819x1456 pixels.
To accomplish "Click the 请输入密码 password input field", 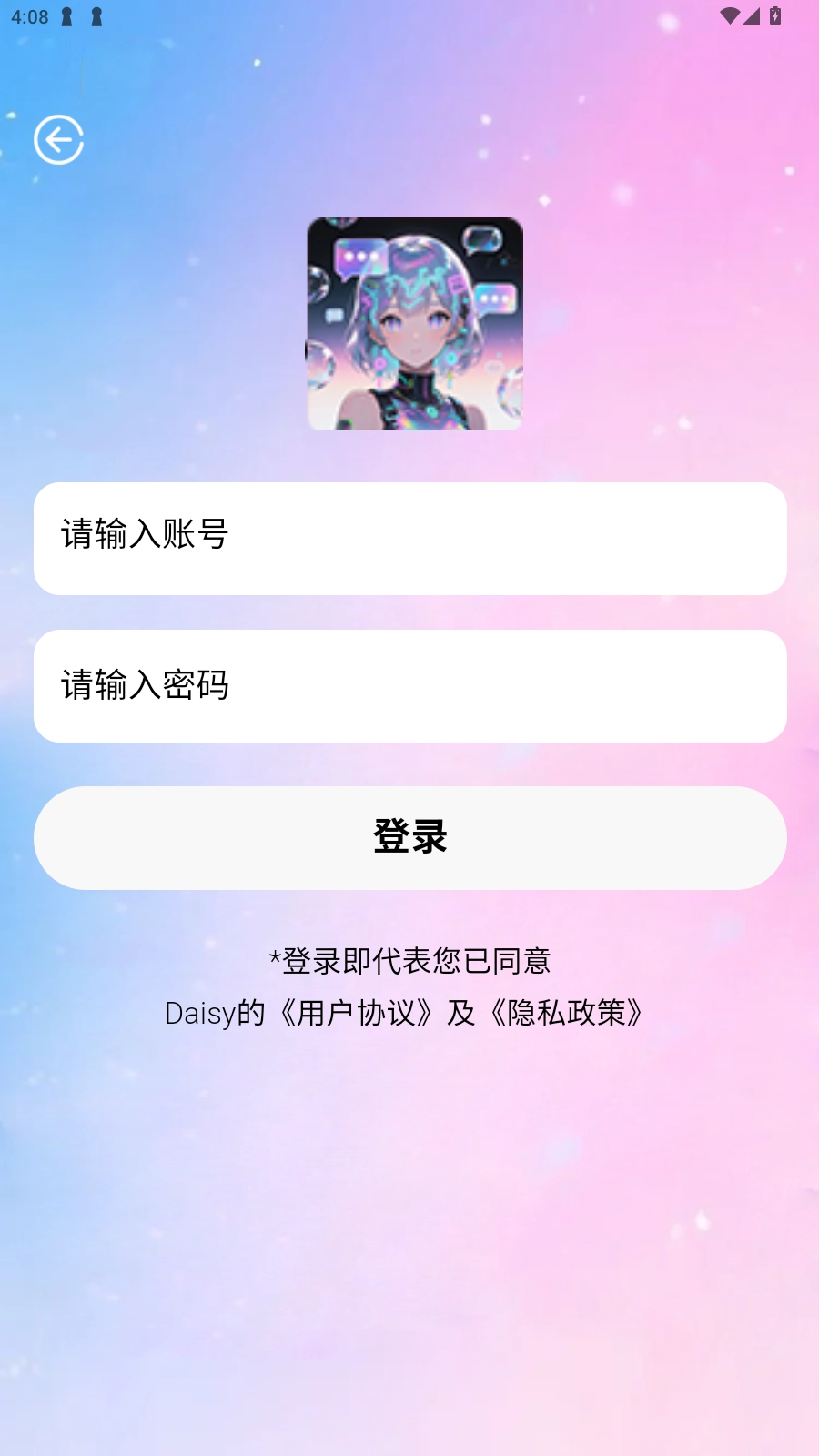I will [x=409, y=685].
